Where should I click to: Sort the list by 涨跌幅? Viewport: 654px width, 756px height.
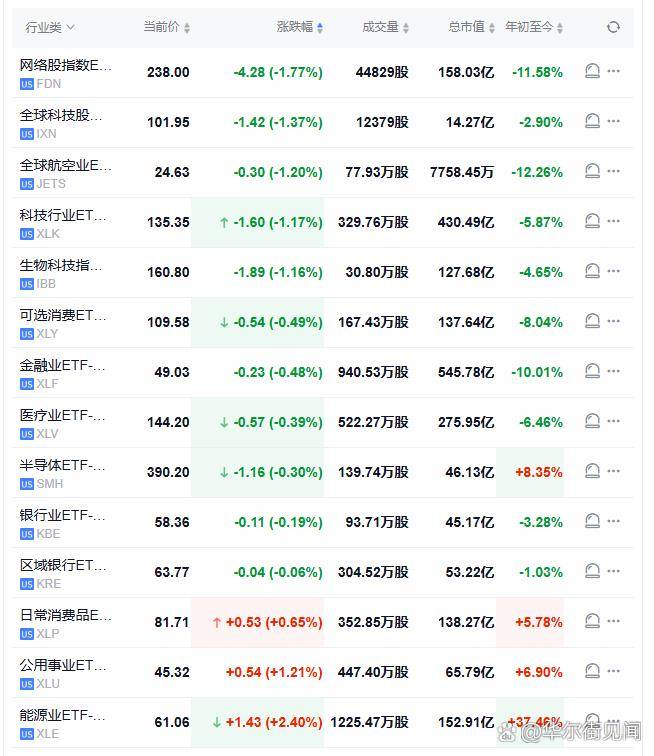click(300, 27)
